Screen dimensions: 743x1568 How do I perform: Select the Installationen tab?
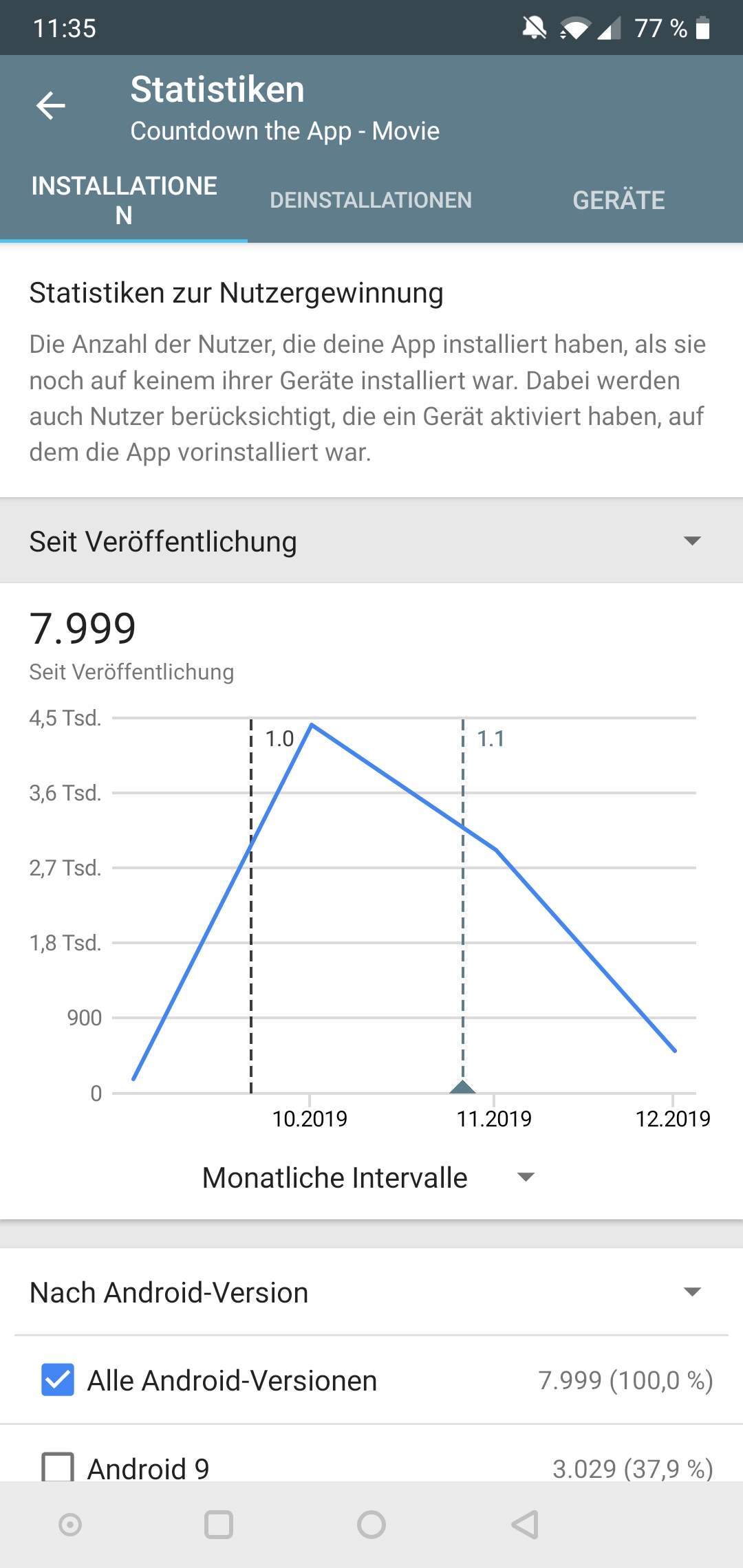pyautogui.click(x=124, y=200)
